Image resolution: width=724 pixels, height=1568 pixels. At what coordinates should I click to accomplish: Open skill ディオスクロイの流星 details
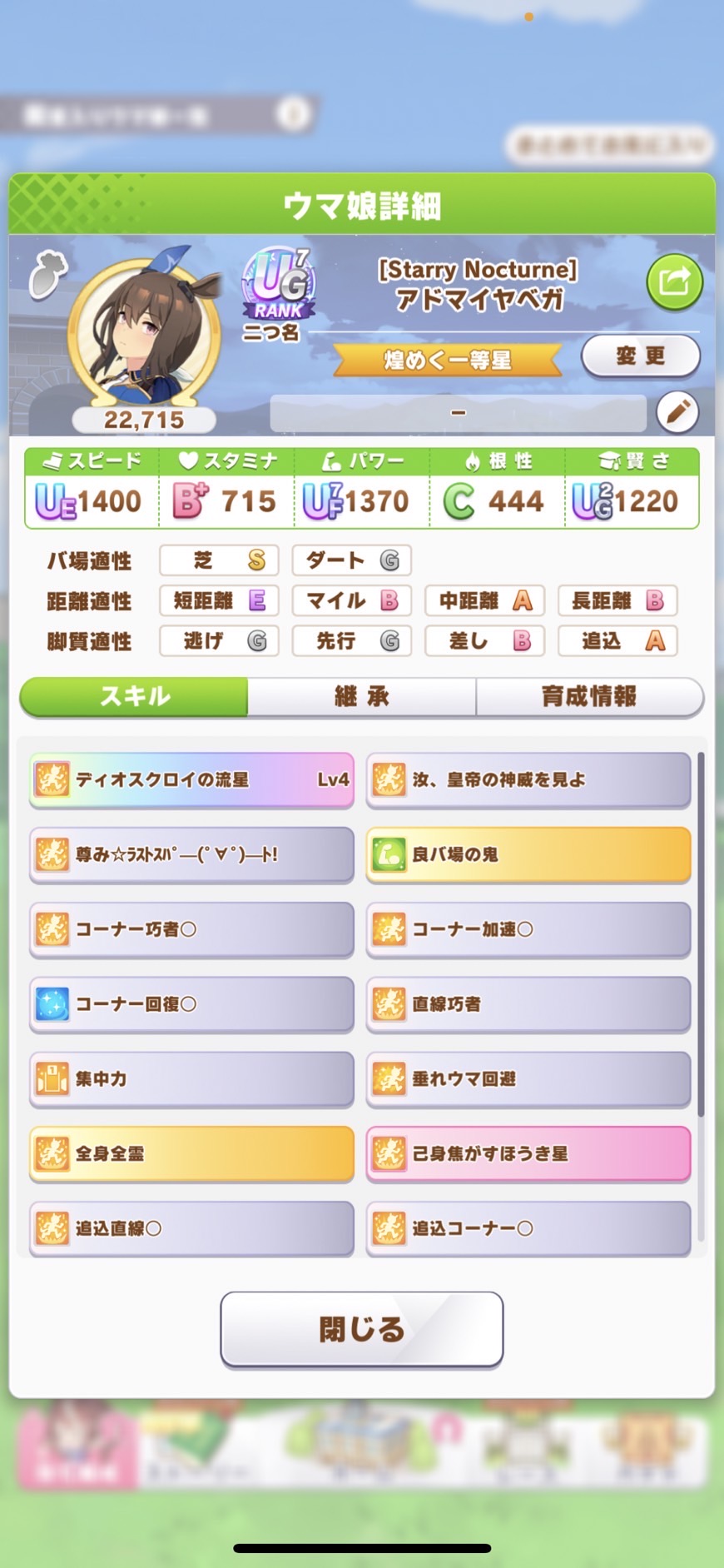[191, 779]
